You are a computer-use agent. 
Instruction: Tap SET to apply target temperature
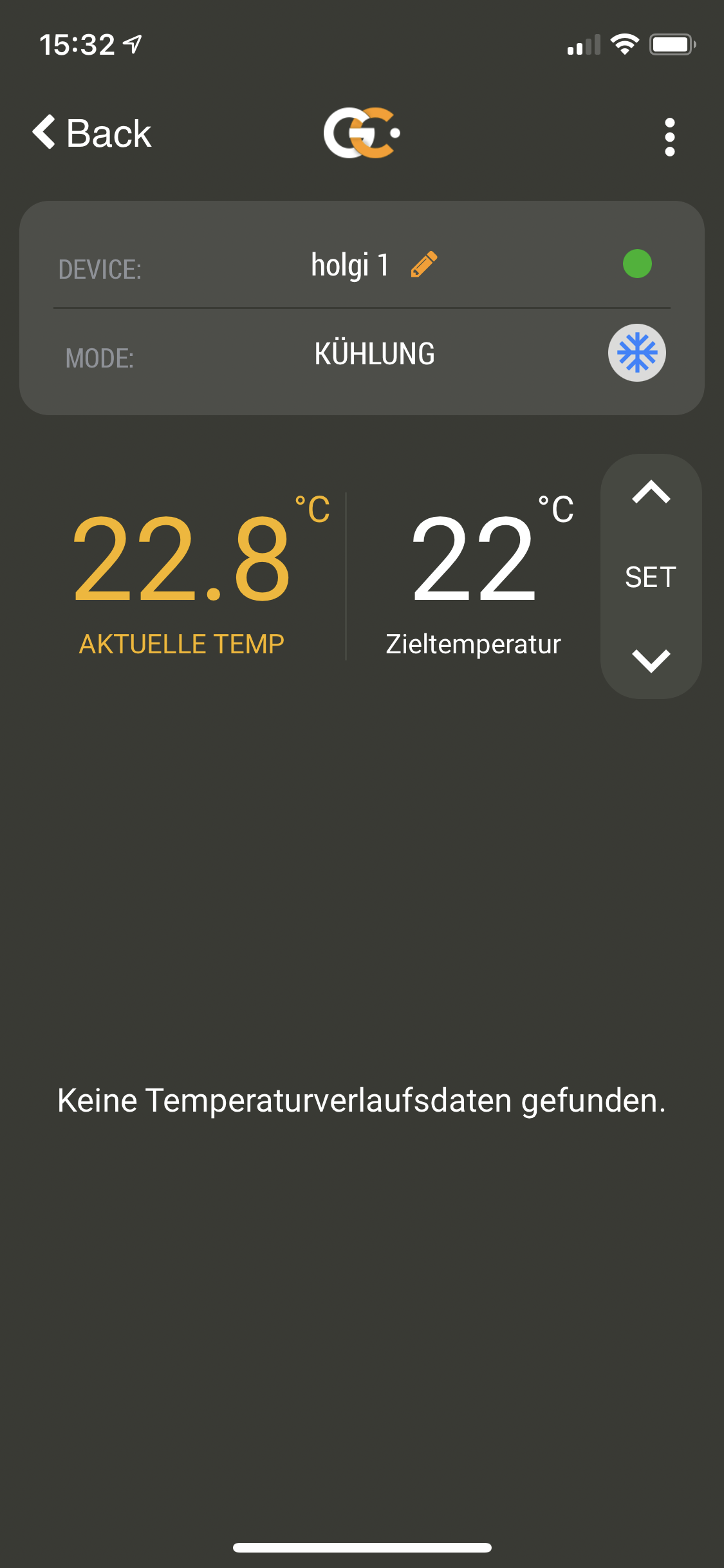651,577
